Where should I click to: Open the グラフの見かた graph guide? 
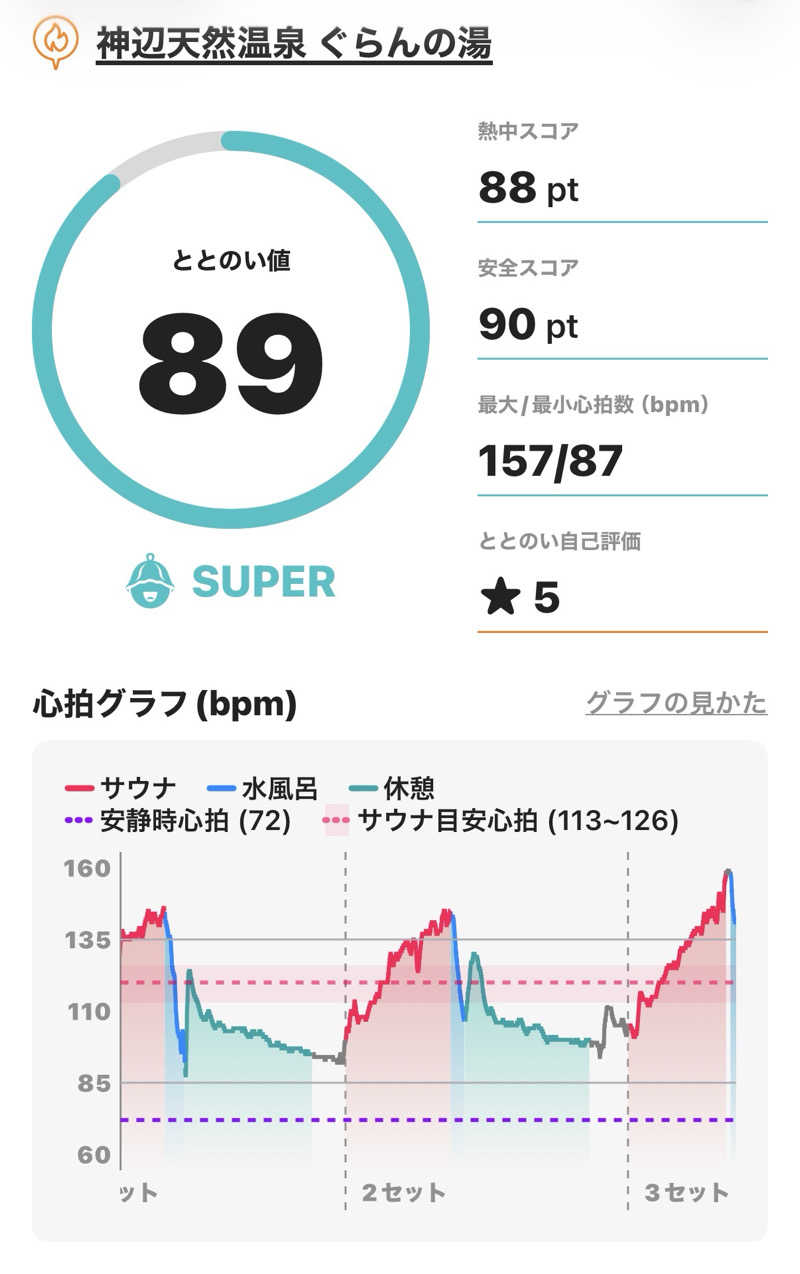point(676,703)
